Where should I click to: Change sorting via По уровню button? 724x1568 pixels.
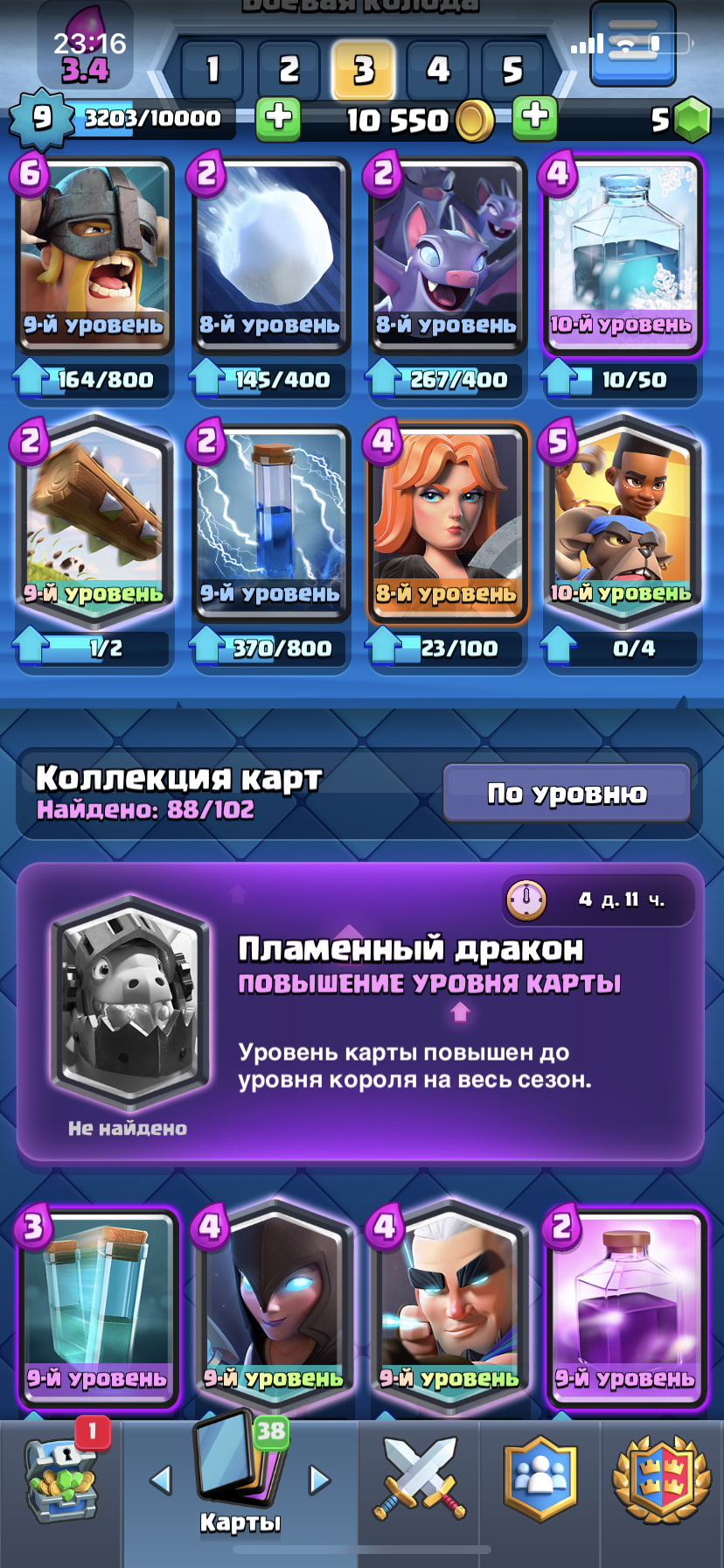[567, 793]
